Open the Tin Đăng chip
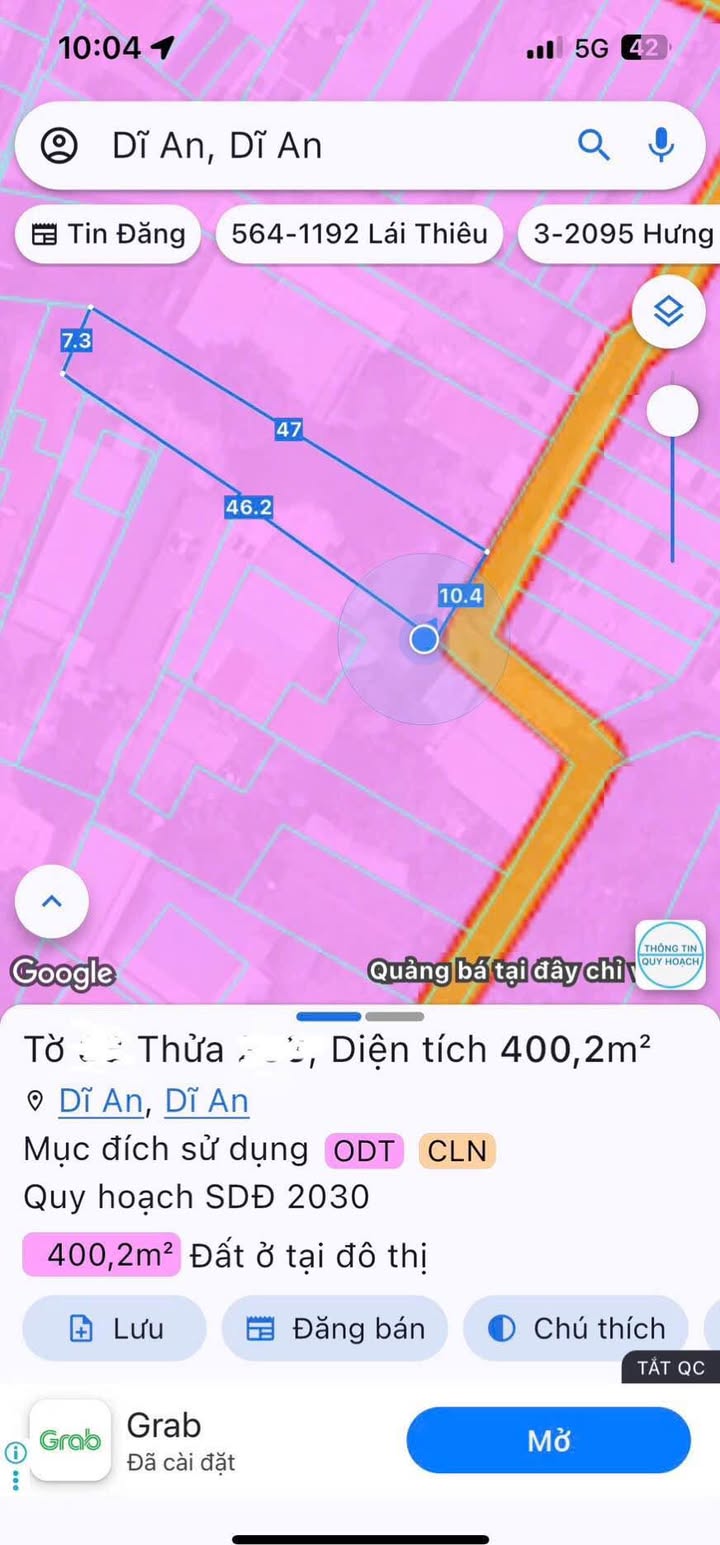This screenshot has width=720, height=1545. coord(108,234)
